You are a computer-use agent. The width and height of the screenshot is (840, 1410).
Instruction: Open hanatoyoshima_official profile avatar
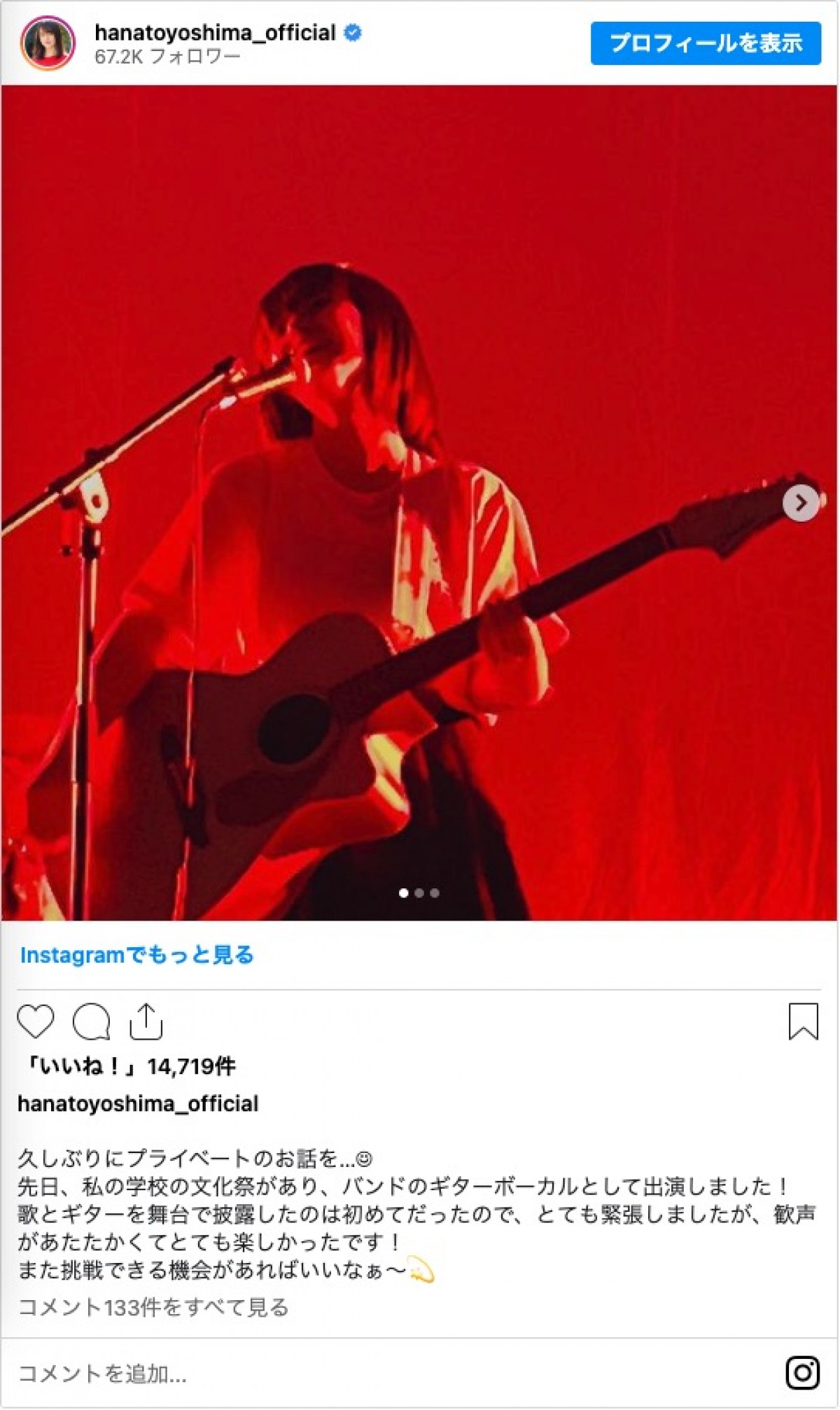[x=48, y=43]
